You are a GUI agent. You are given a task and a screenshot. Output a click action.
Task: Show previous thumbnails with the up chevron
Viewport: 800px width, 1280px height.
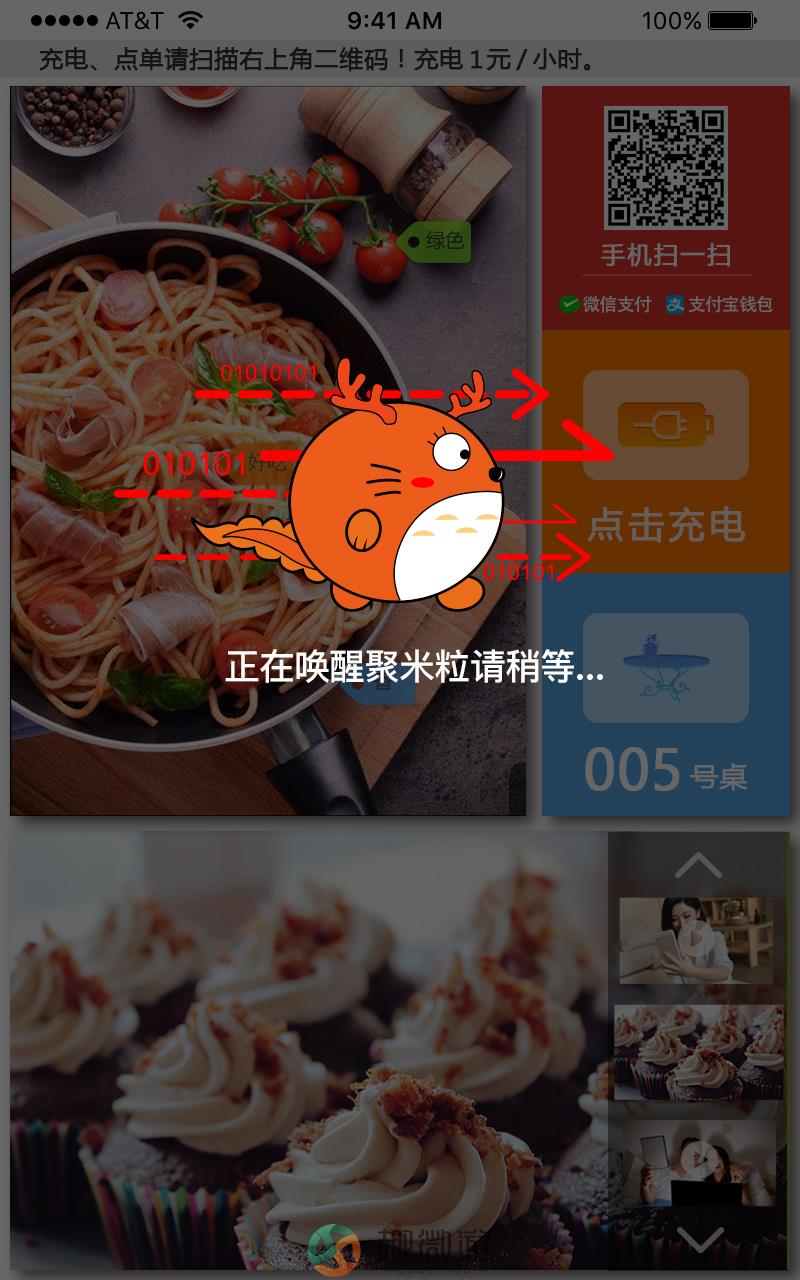698,865
